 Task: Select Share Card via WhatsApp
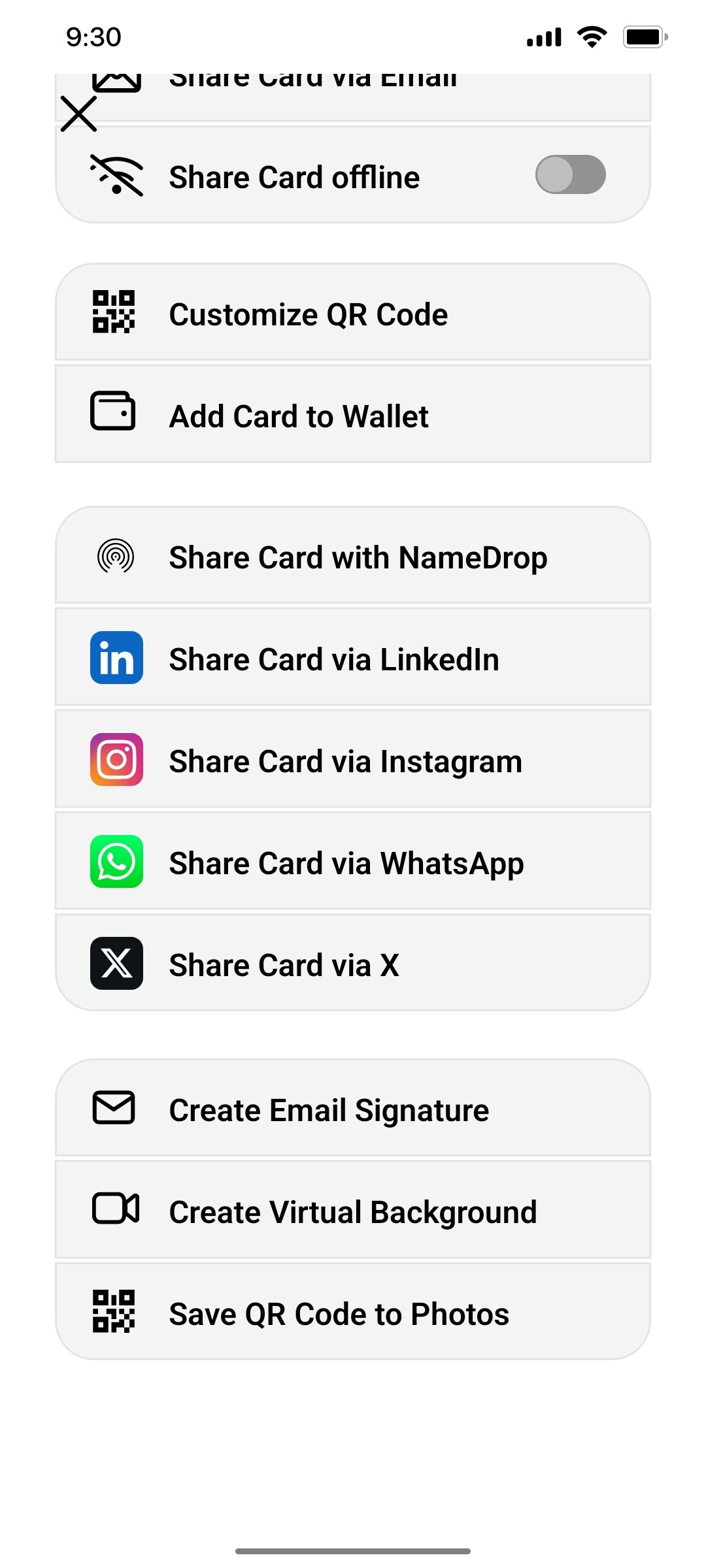tap(353, 862)
